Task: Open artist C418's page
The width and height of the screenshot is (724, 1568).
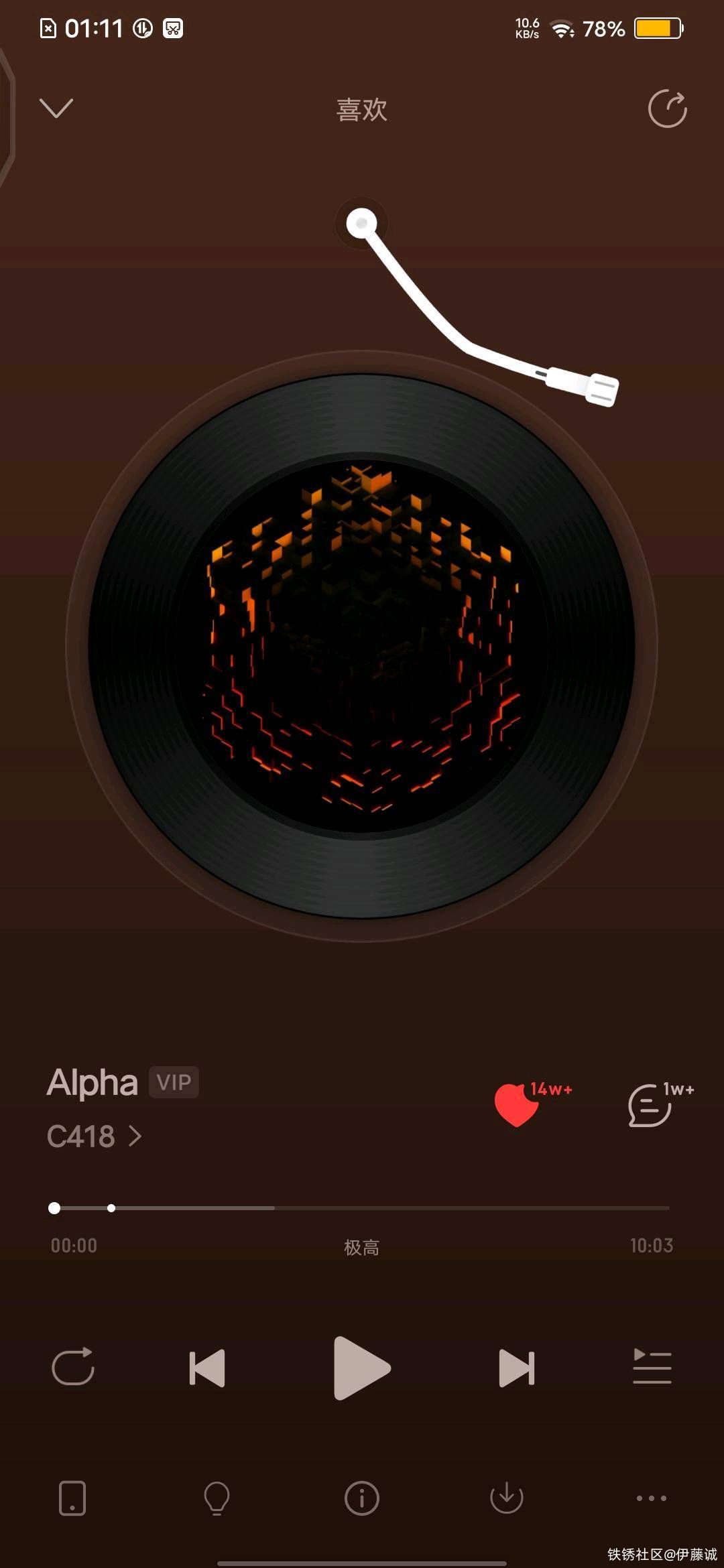Action: (x=94, y=1136)
